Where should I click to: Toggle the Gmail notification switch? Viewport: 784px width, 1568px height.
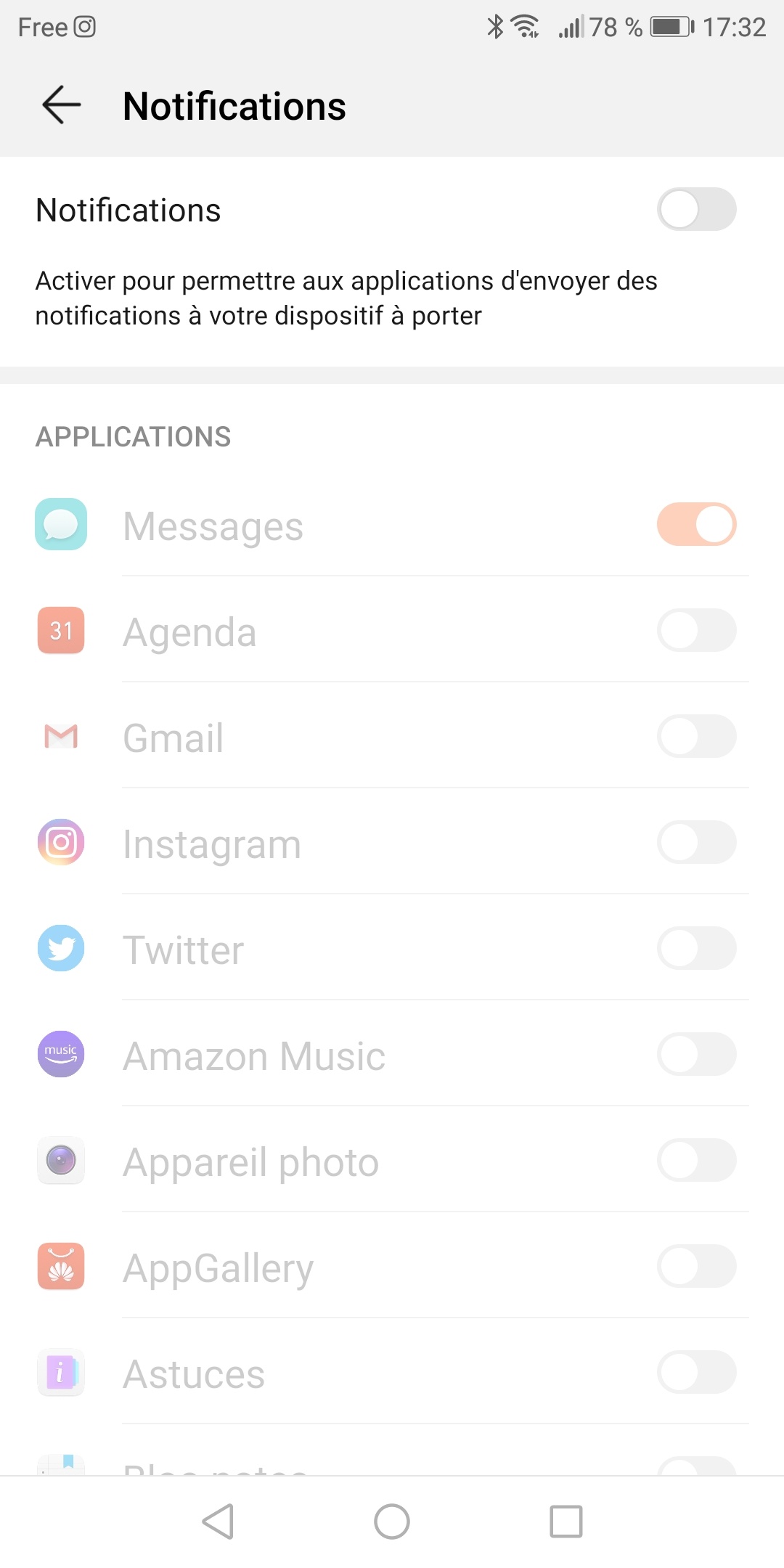(x=696, y=736)
